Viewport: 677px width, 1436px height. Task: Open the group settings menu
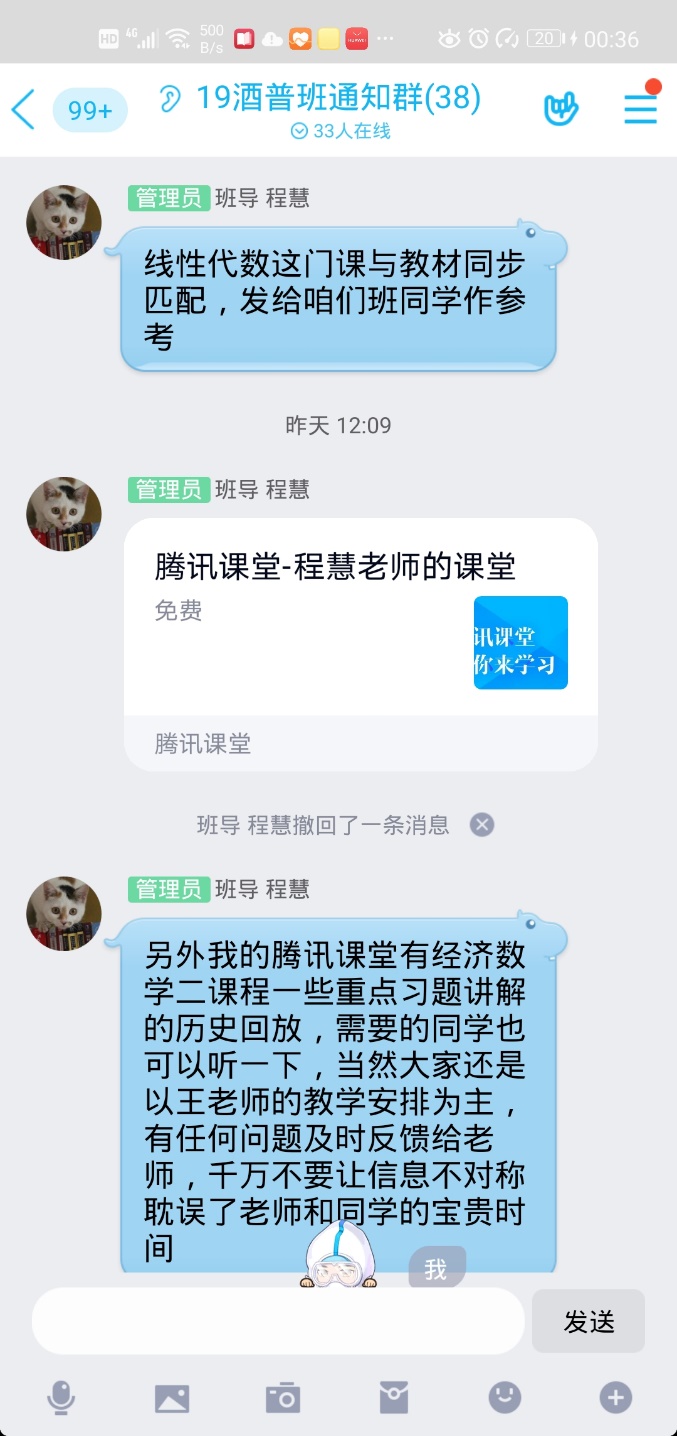pos(640,108)
